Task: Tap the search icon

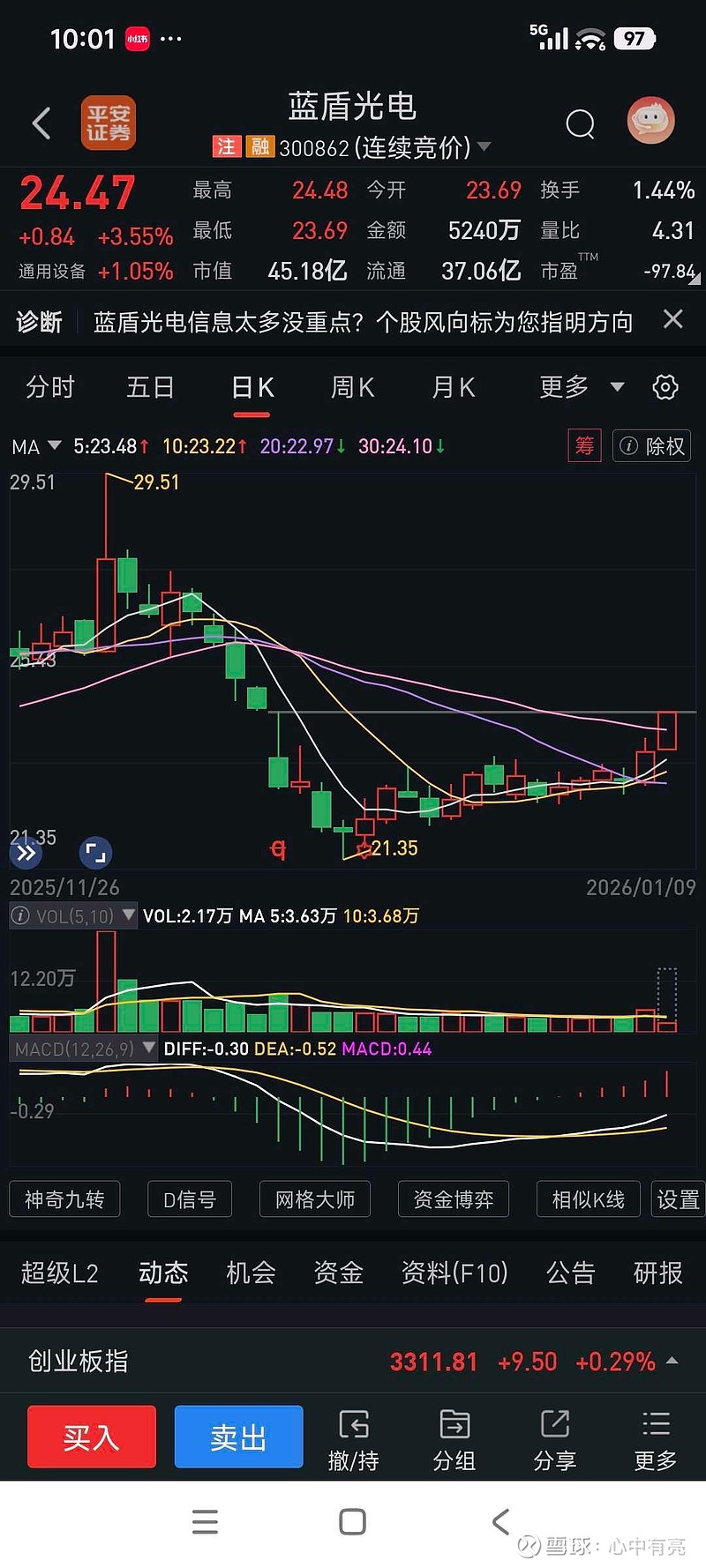Action: coord(581,123)
